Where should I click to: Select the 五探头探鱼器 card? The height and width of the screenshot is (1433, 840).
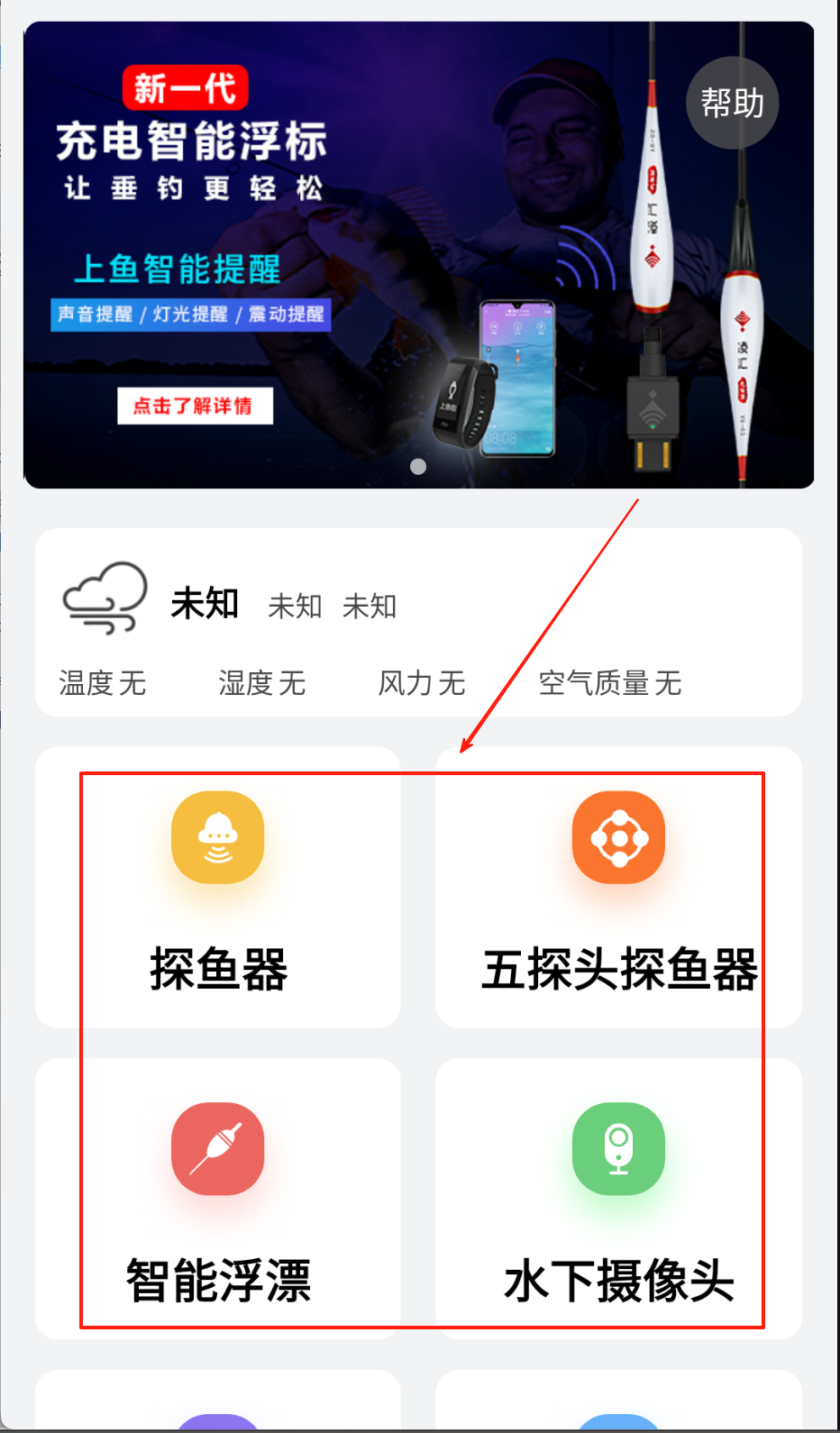[x=618, y=888]
